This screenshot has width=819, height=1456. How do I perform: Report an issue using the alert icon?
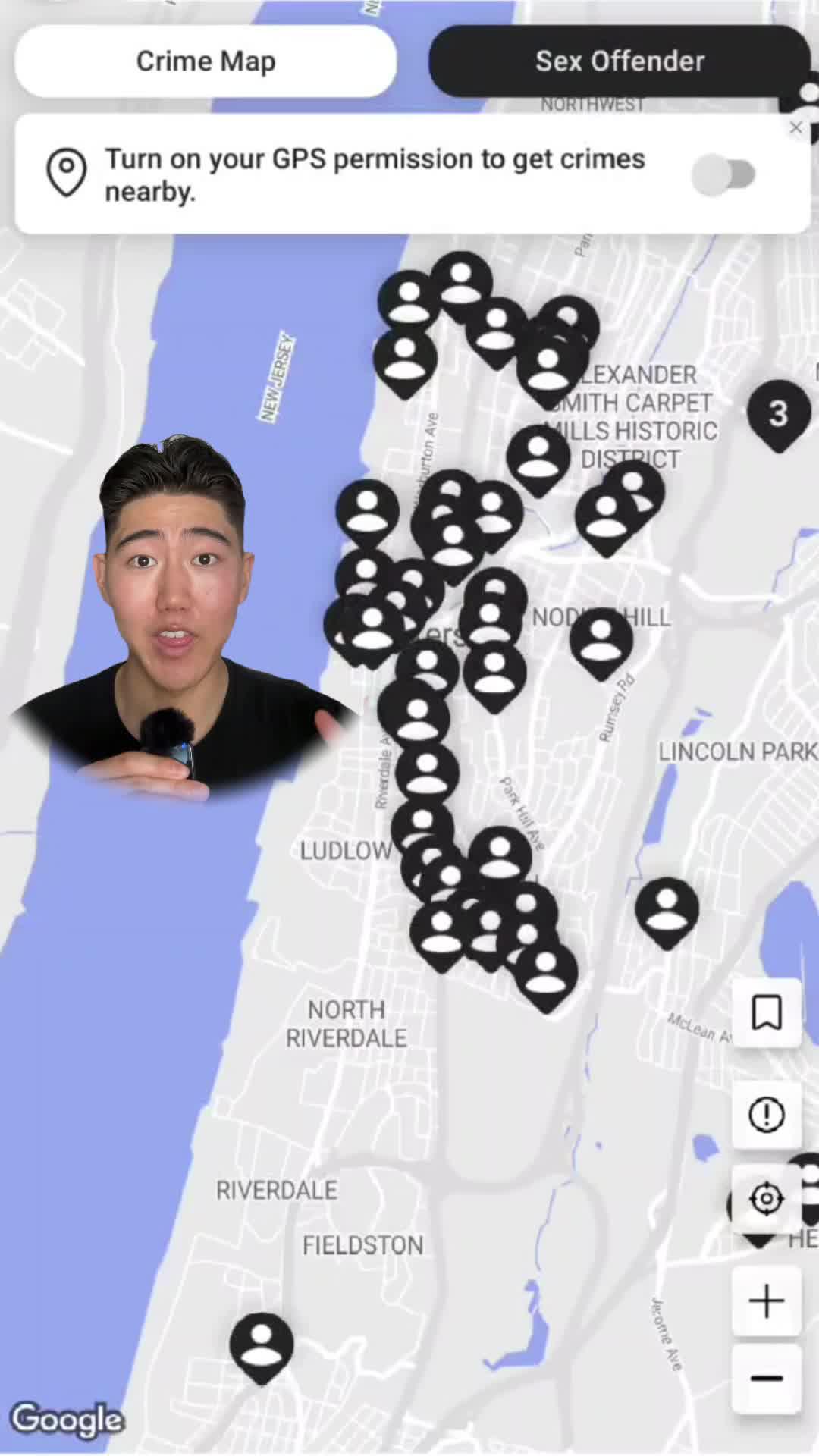coord(766,1113)
